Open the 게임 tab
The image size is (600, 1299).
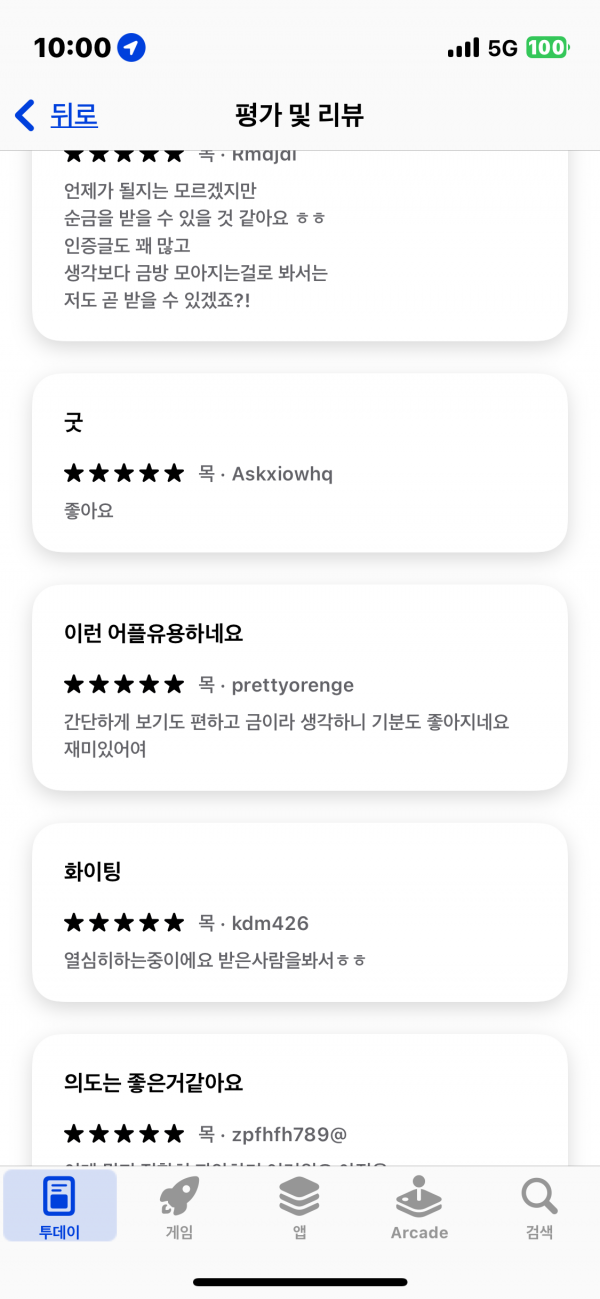pyautogui.click(x=179, y=1206)
